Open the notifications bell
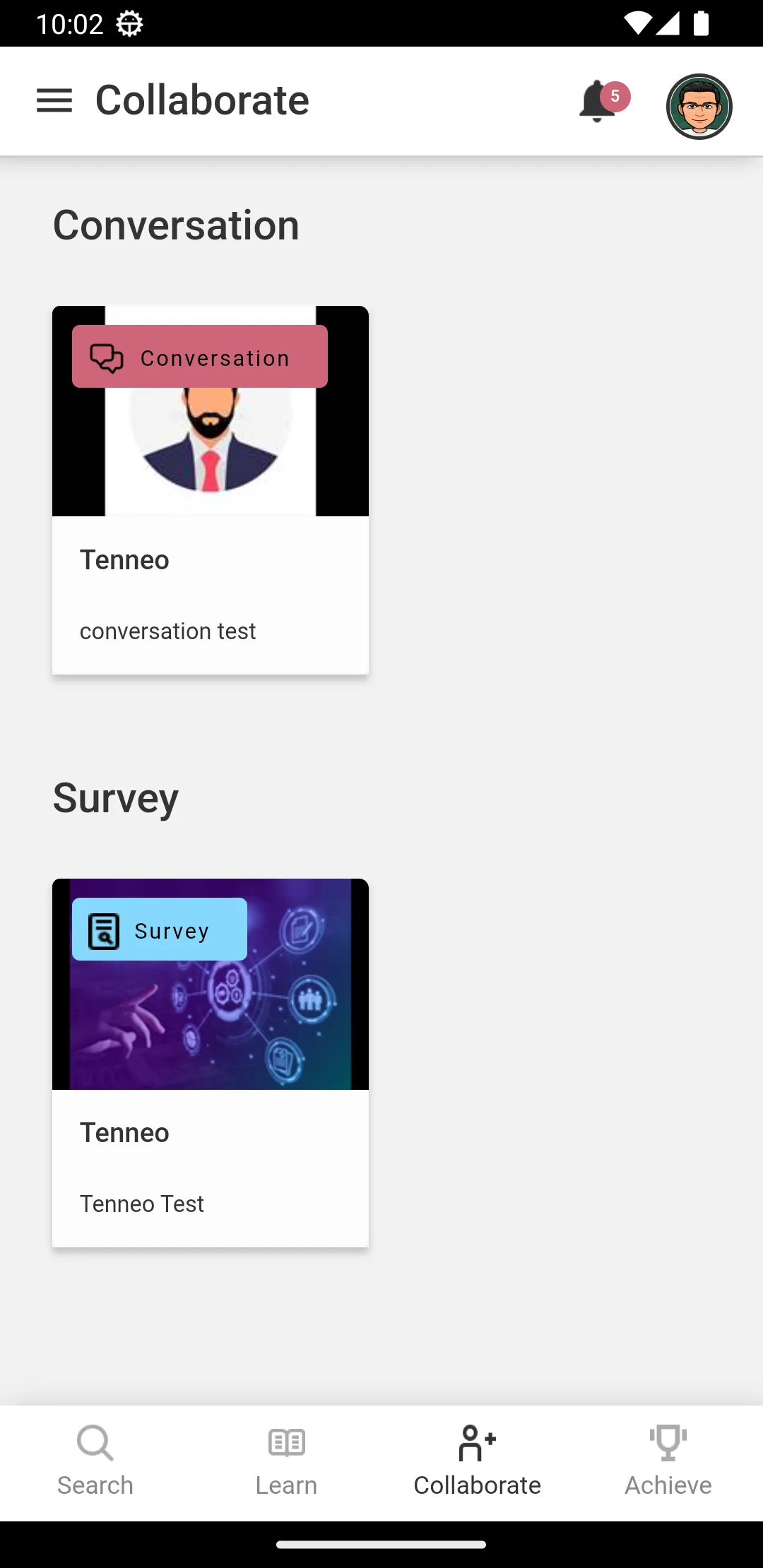This screenshot has height=1568, width=763. pos(598,102)
